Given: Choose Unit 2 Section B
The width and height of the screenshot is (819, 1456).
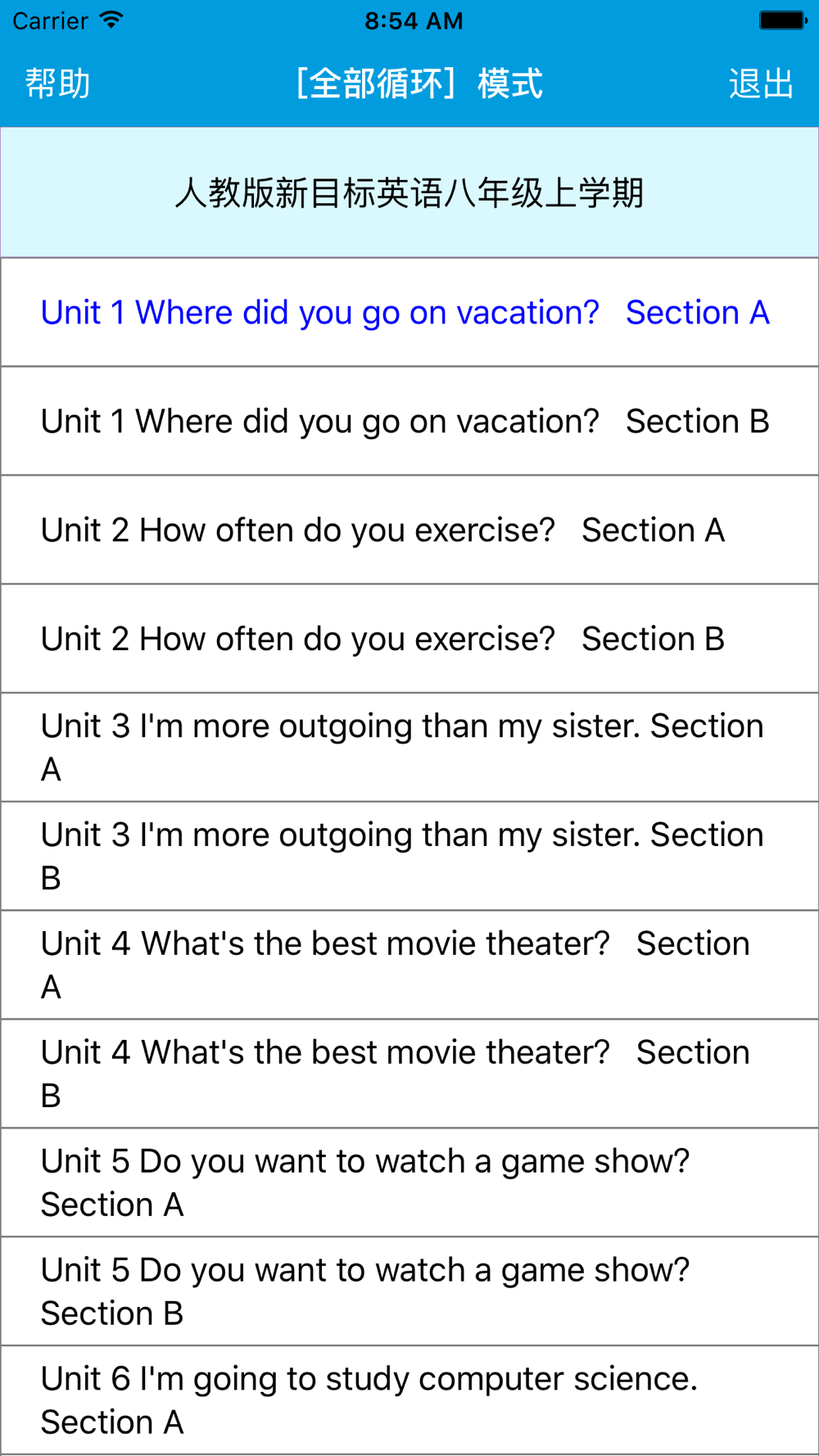Looking at the screenshot, I should (409, 639).
